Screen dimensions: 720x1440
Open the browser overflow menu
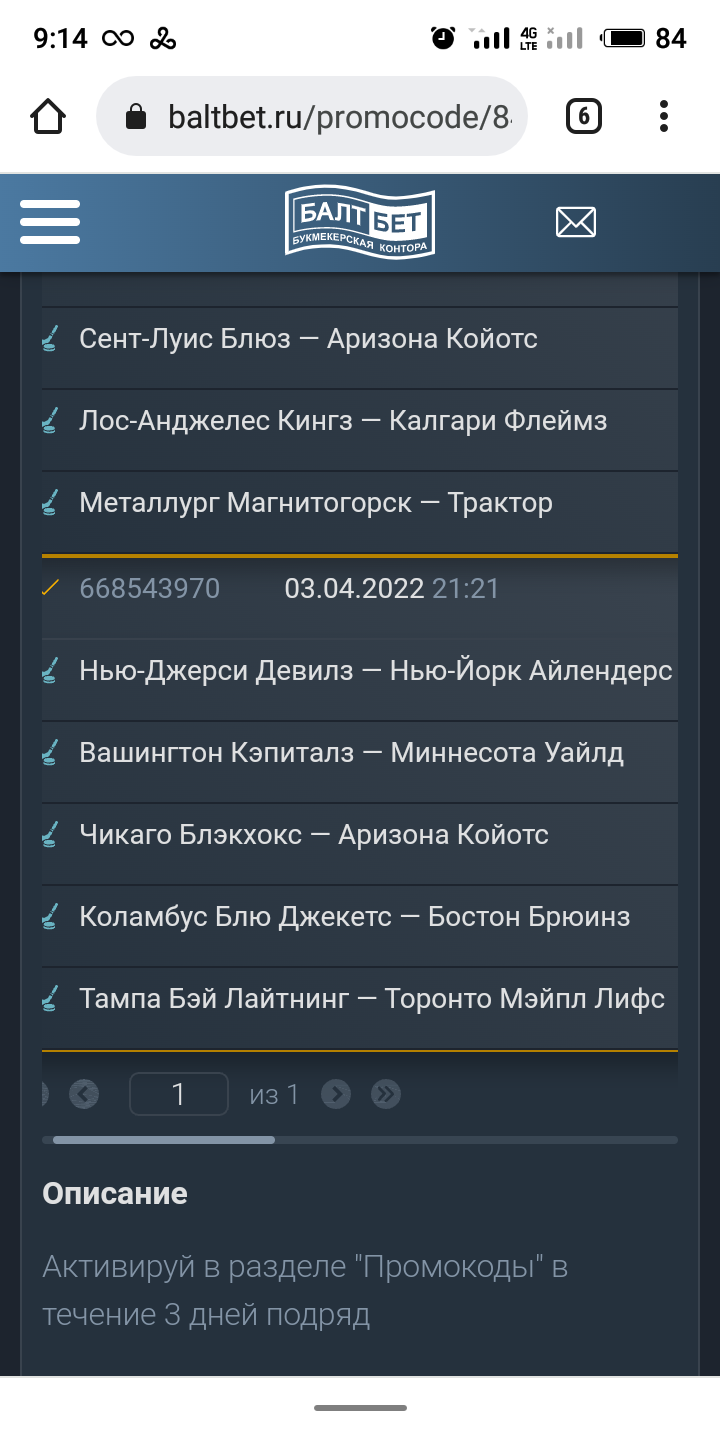point(664,118)
